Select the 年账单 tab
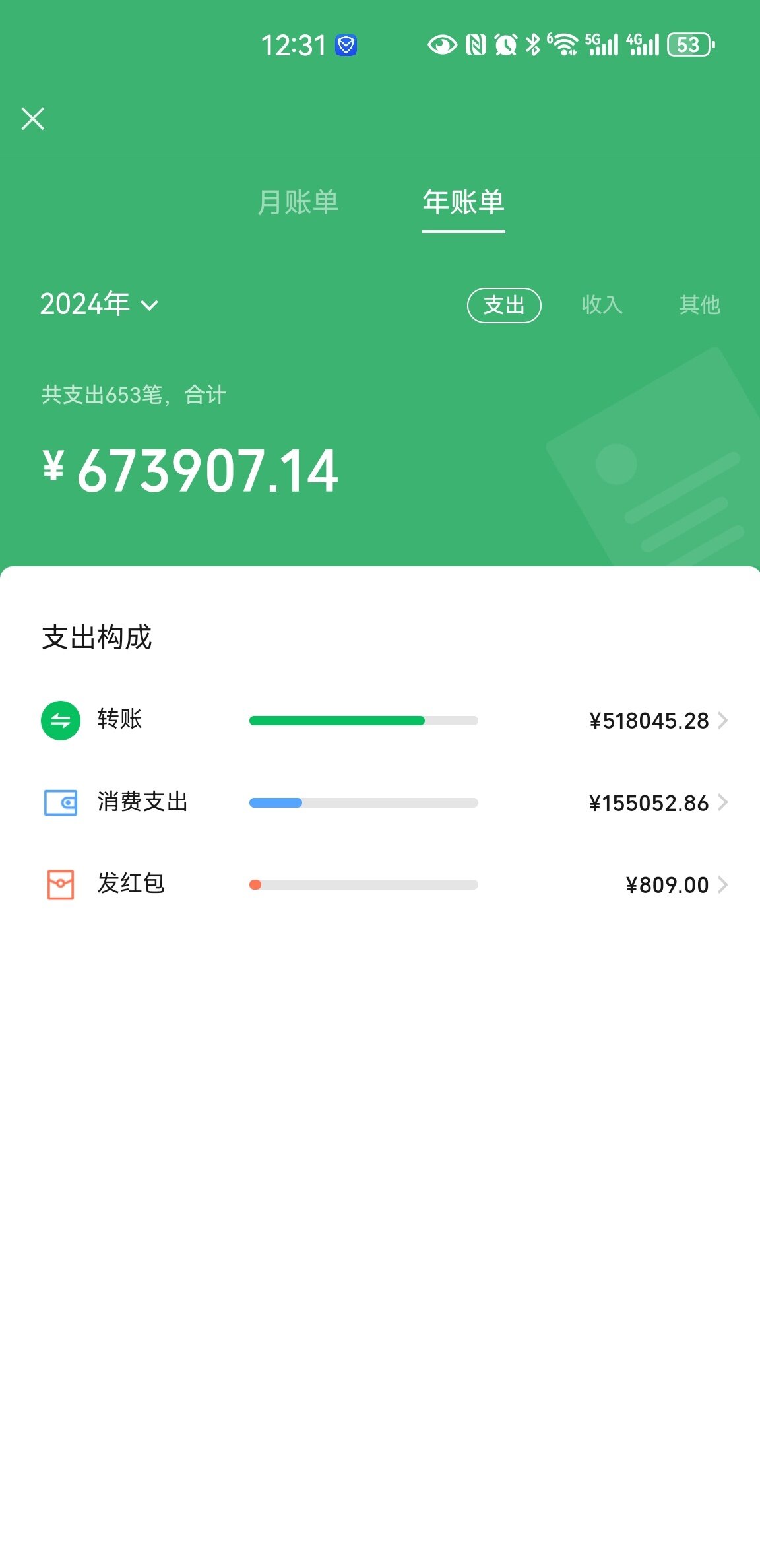The height and width of the screenshot is (1568, 760). click(463, 202)
